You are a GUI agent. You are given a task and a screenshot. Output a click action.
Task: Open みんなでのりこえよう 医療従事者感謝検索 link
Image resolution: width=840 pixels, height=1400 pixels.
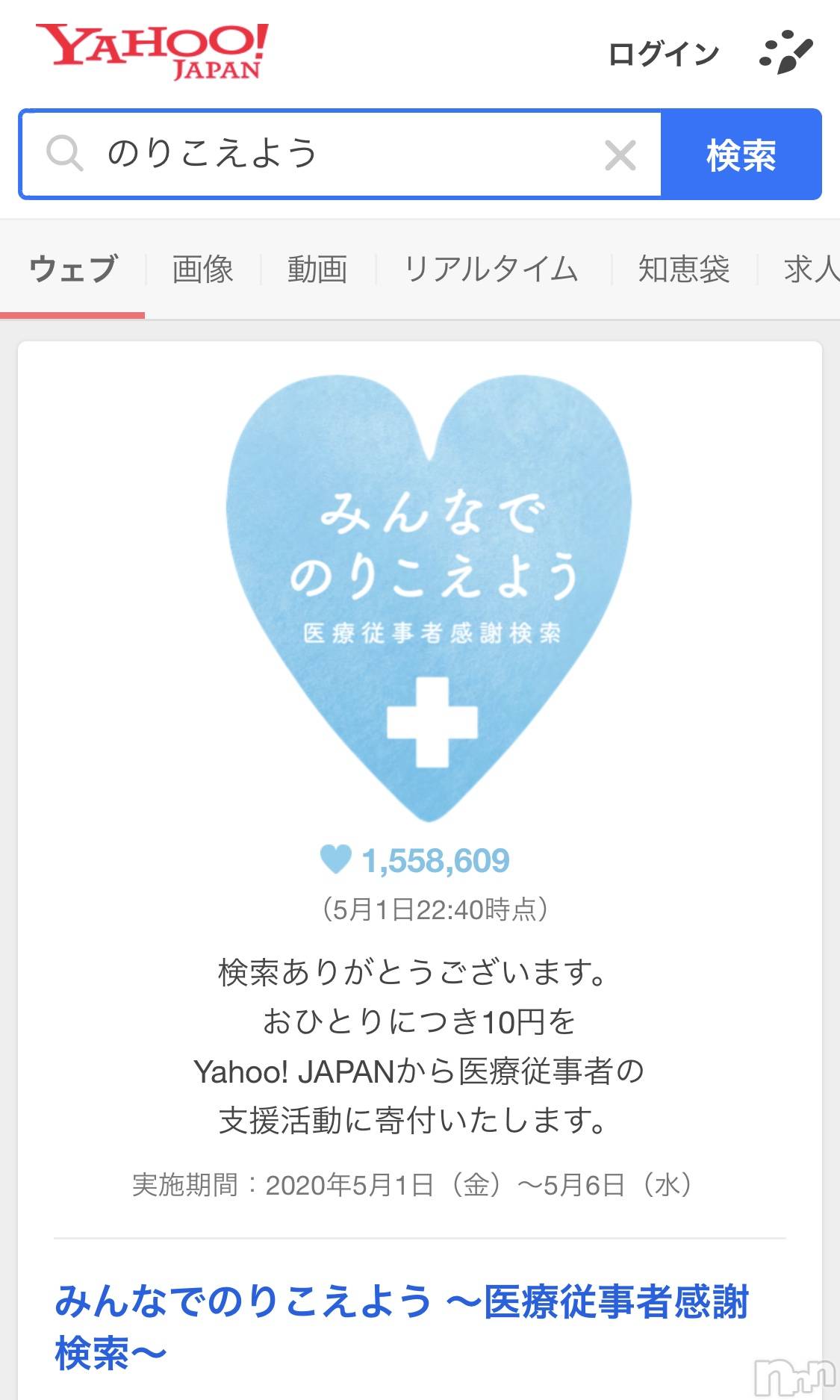click(401, 1325)
